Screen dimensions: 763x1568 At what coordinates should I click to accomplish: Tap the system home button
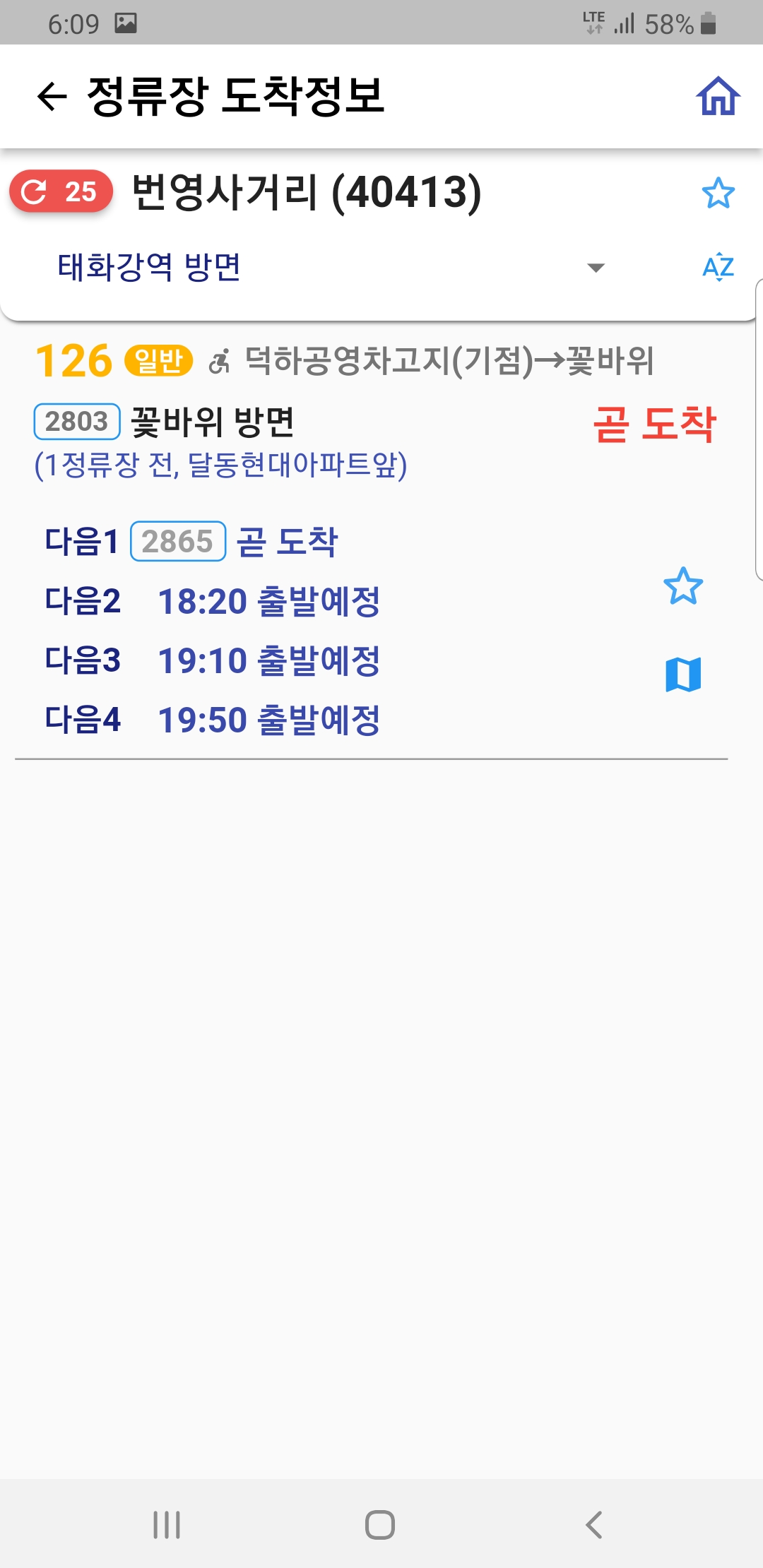(x=380, y=1524)
